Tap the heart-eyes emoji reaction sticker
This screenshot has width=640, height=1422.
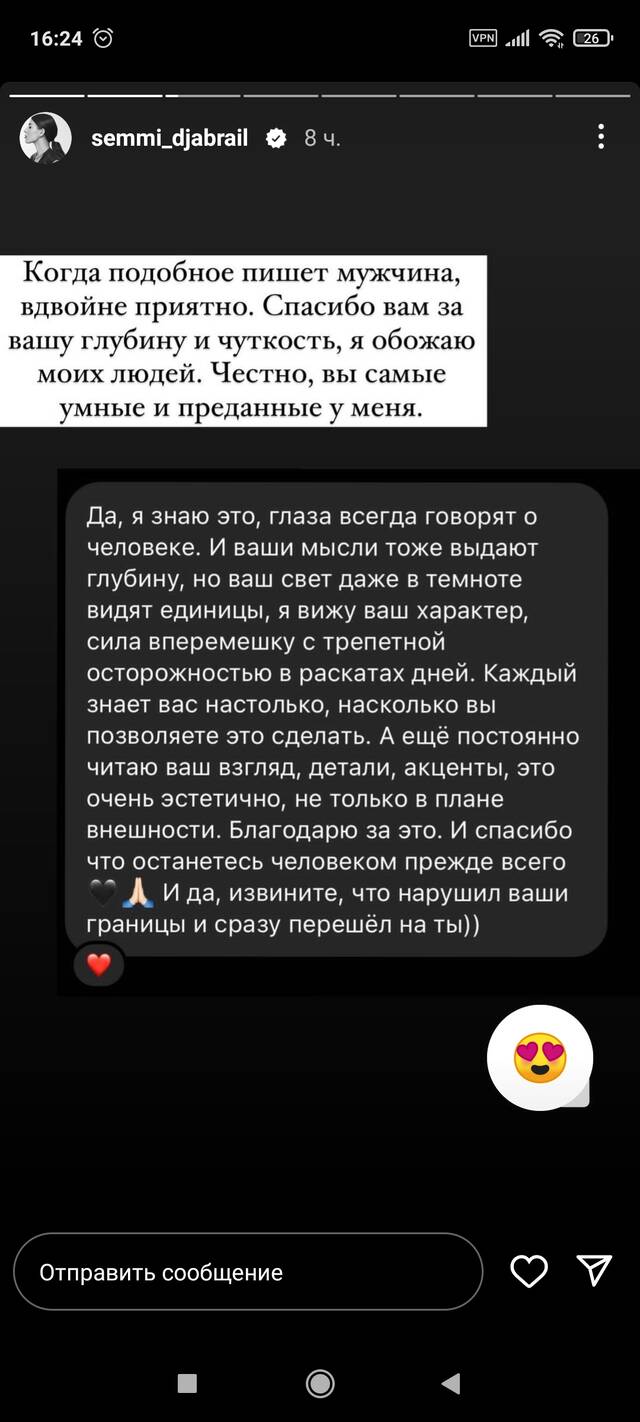tap(540, 1058)
